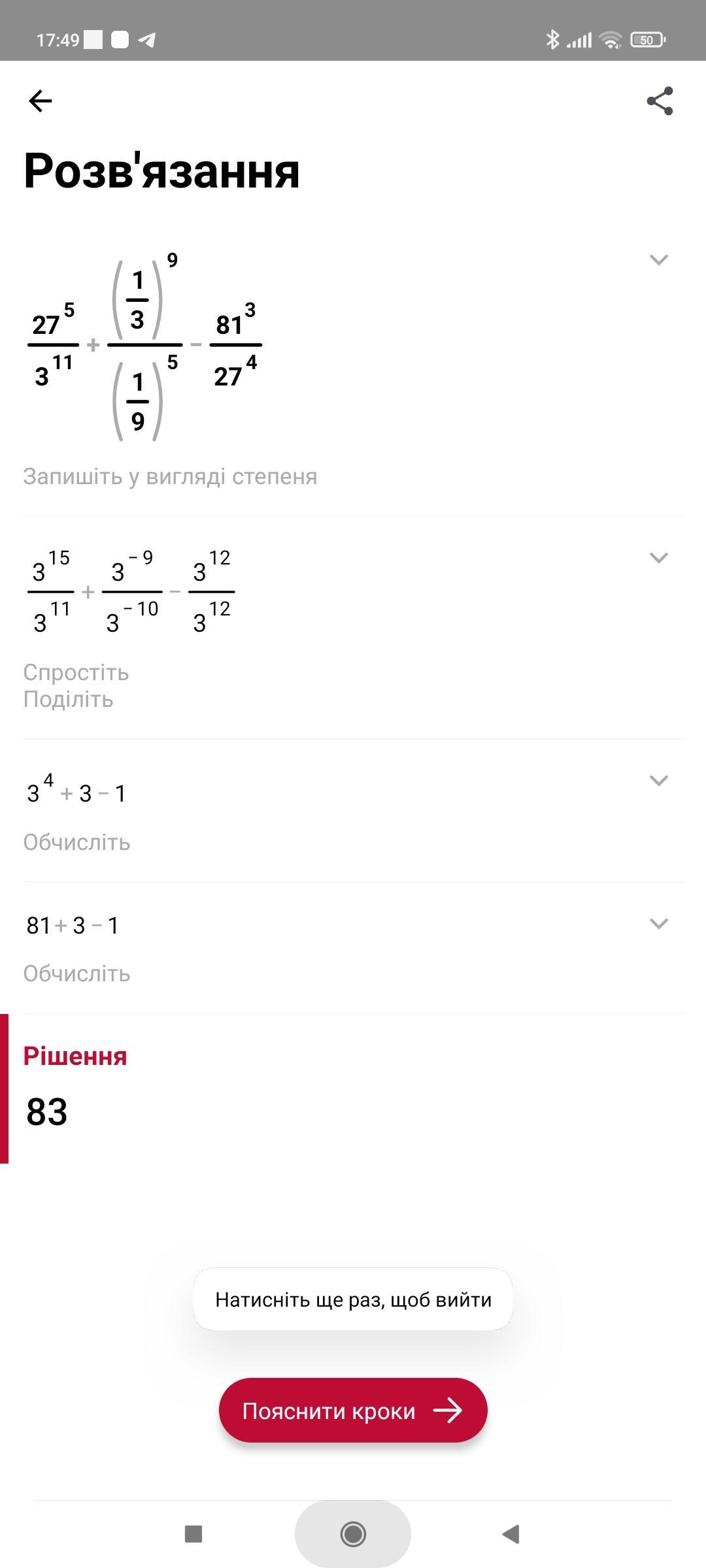Share this solution
Screen dimensions: 706x1568
coord(660,101)
